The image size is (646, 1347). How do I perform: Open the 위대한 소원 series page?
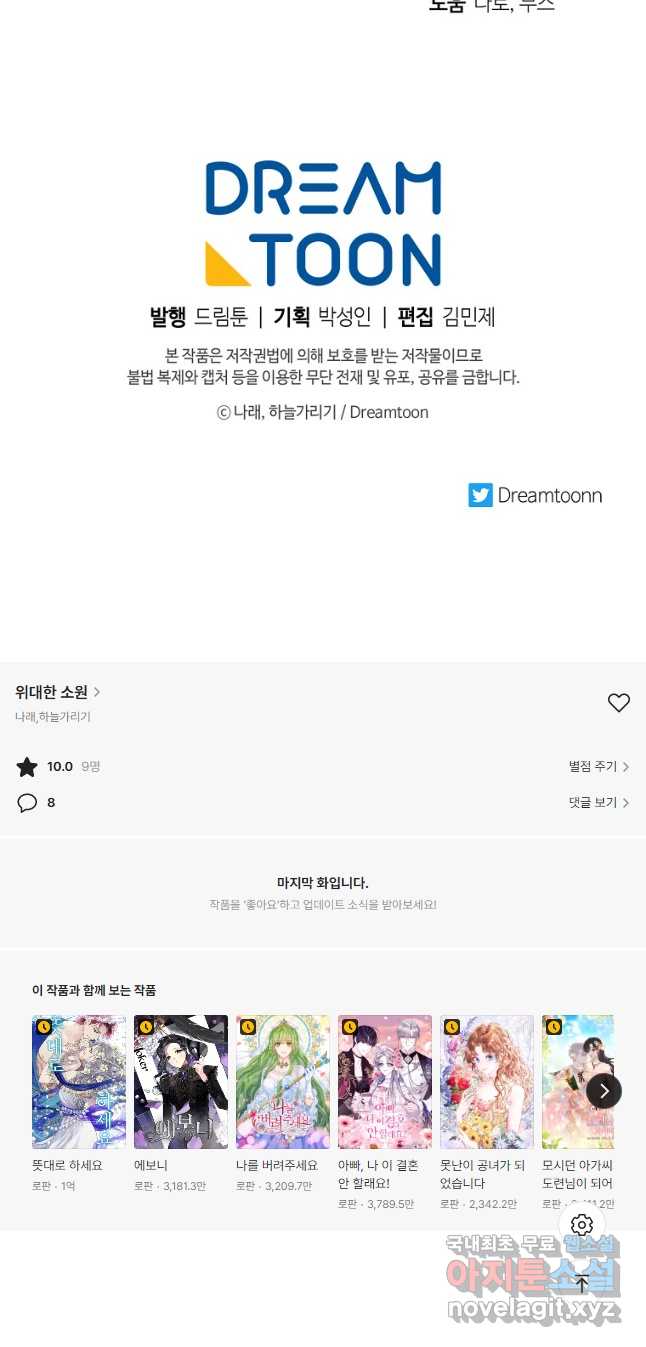click(58, 692)
